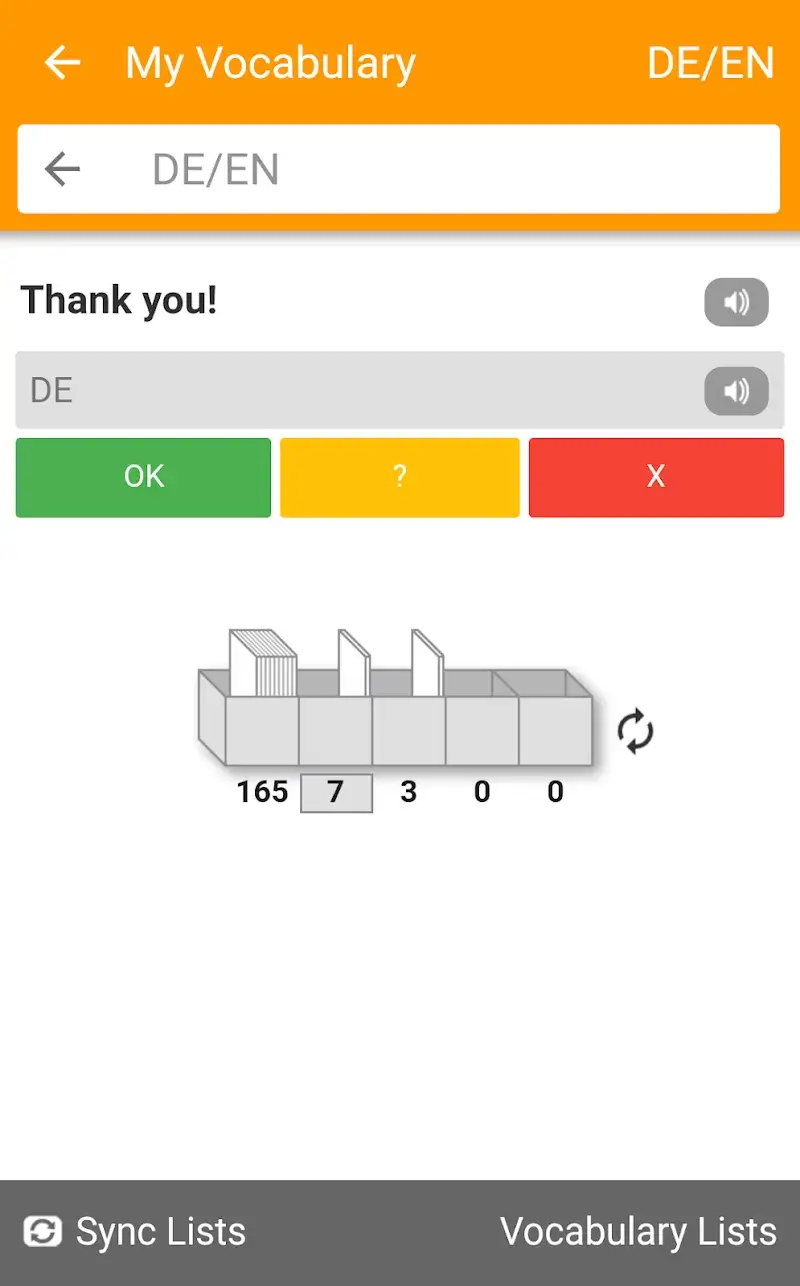Tap the back arrow in the search box
This screenshot has height=1286, width=800.
[x=62, y=169]
